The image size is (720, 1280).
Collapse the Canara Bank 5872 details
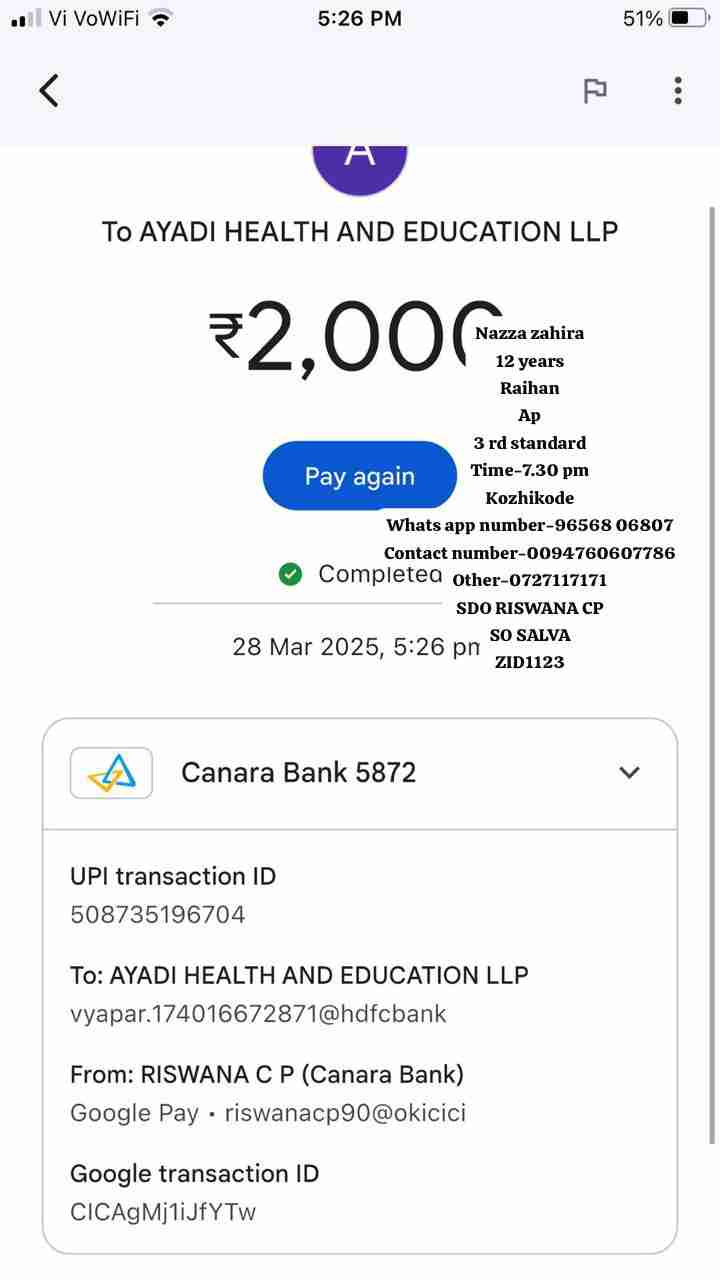coord(629,772)
